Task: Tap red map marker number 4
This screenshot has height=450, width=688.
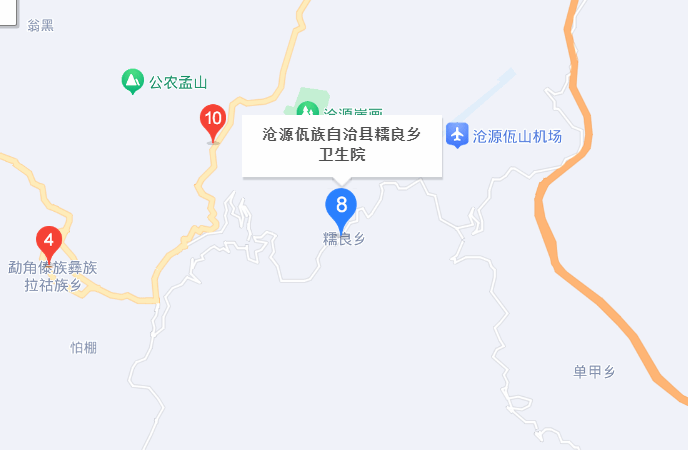Action: [x=48, y=242]
